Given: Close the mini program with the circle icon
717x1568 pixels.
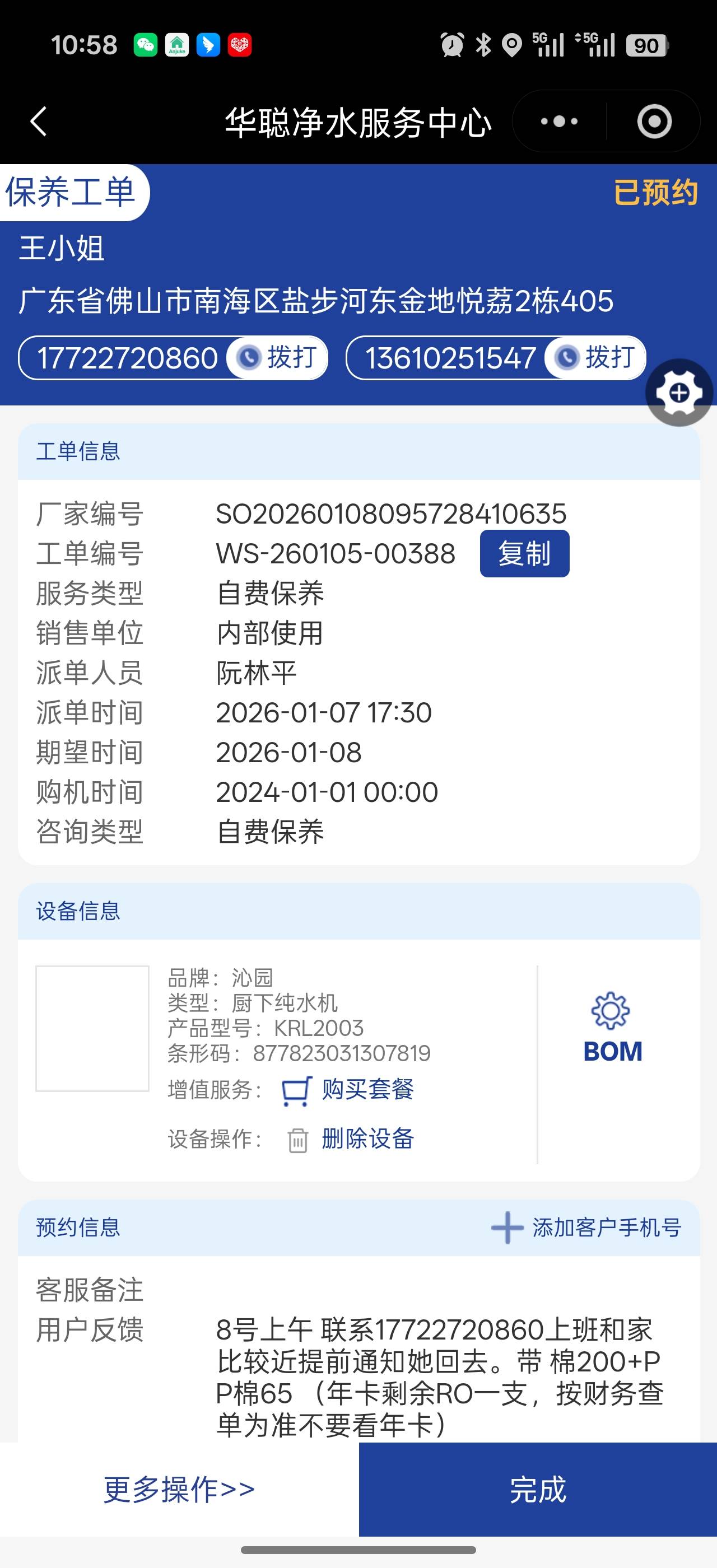Looking at the screenshot, I should [654, 121].
